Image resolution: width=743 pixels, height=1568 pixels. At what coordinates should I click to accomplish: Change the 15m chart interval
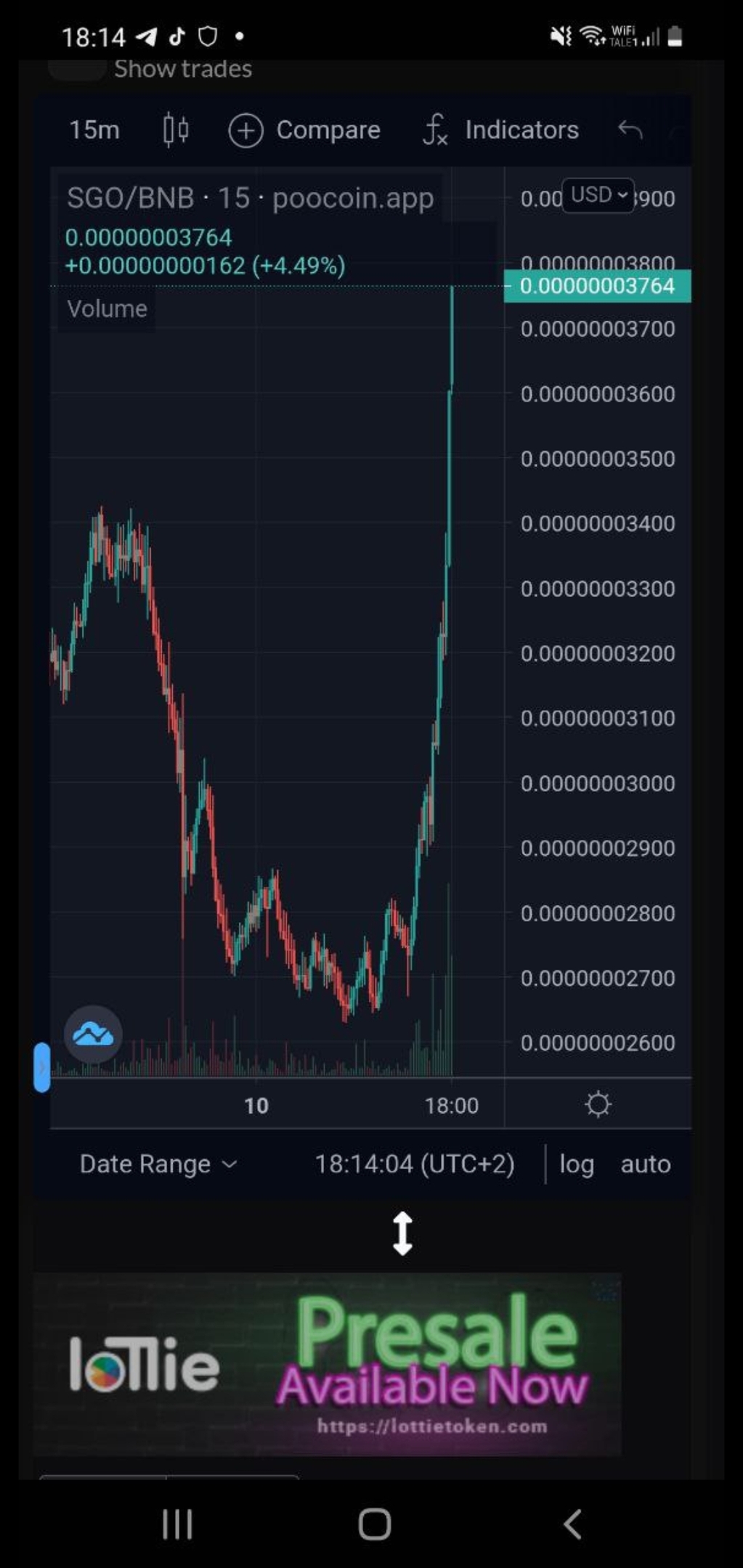[x=94, y=130]
